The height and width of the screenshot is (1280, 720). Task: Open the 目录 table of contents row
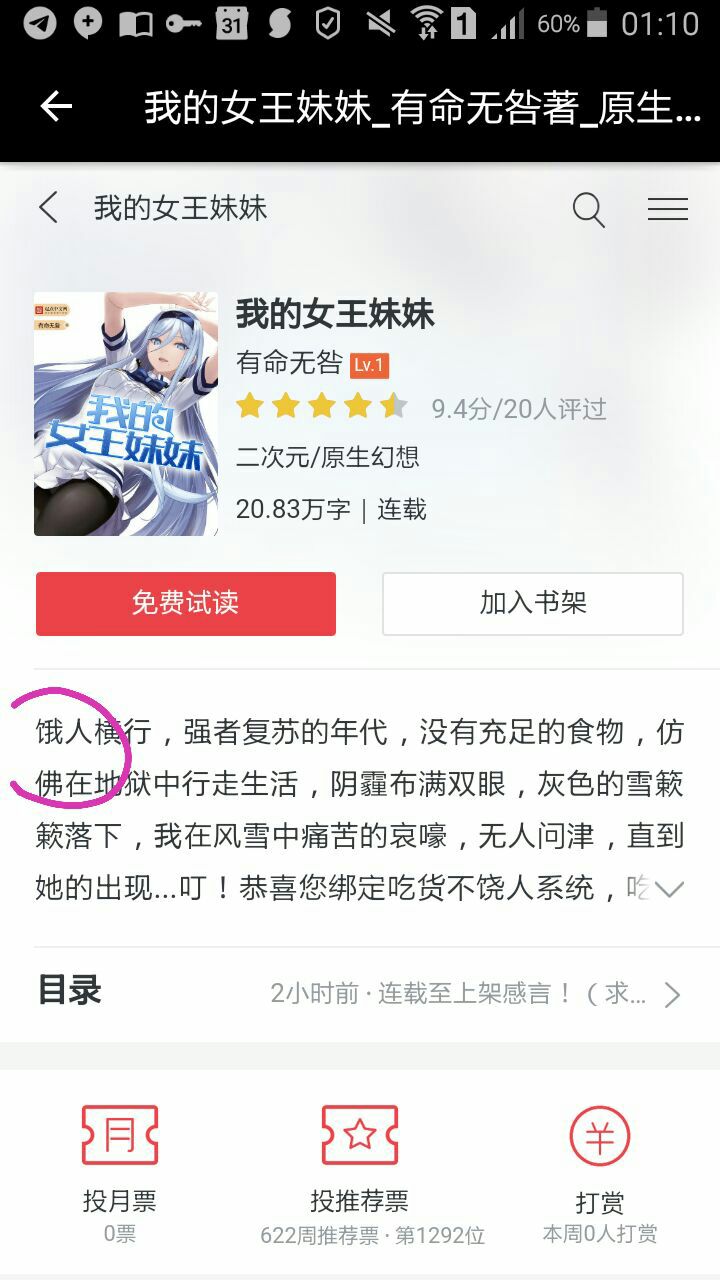[x=360, y=993]
